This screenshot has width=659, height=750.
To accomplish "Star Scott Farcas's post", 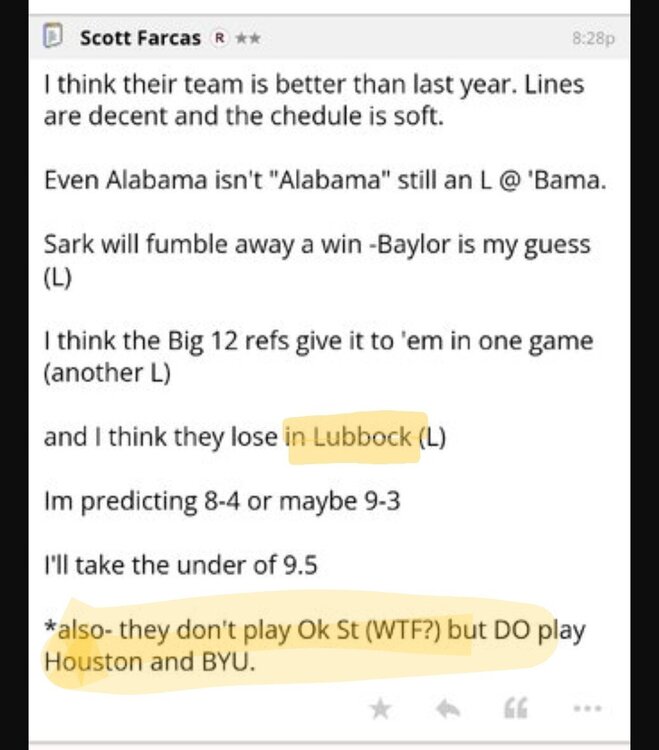I will [x=380, y=709].
